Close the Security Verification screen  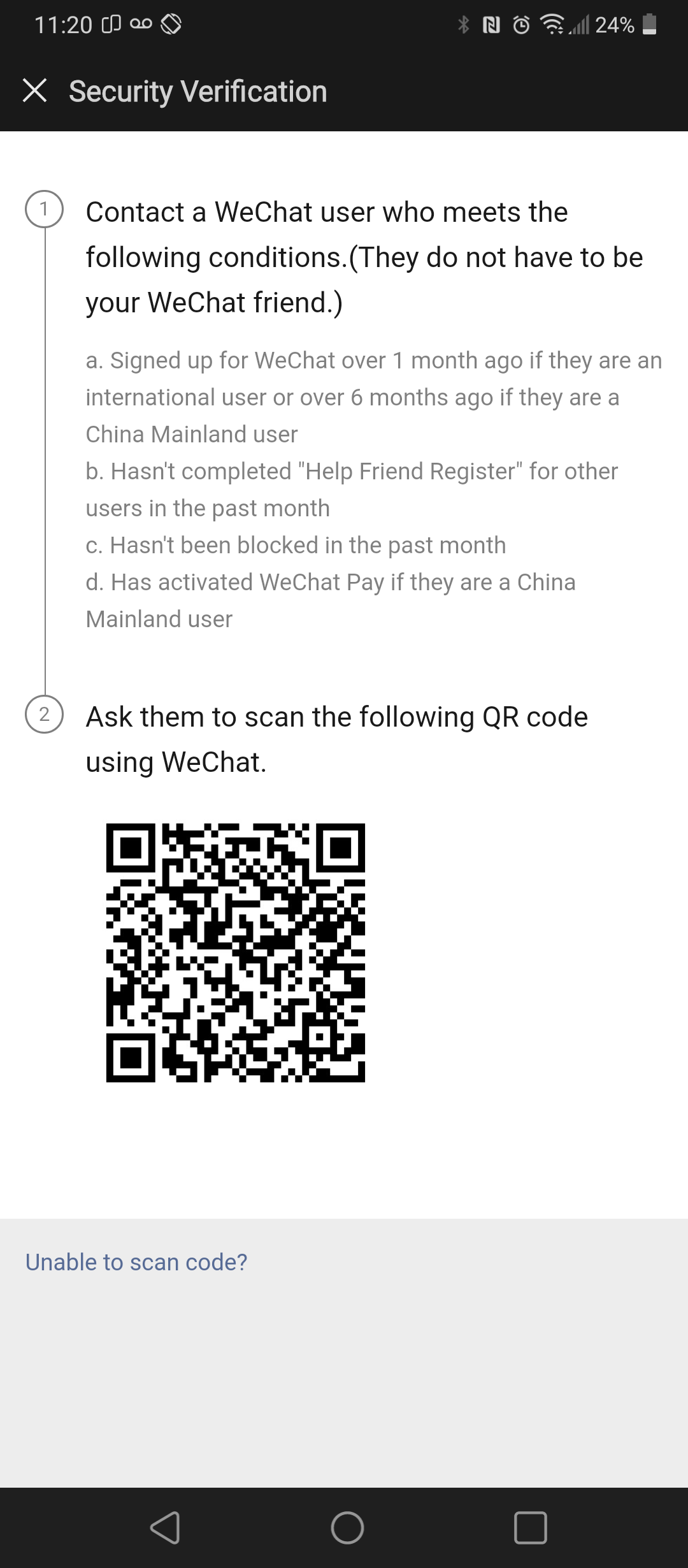(35, 91)
